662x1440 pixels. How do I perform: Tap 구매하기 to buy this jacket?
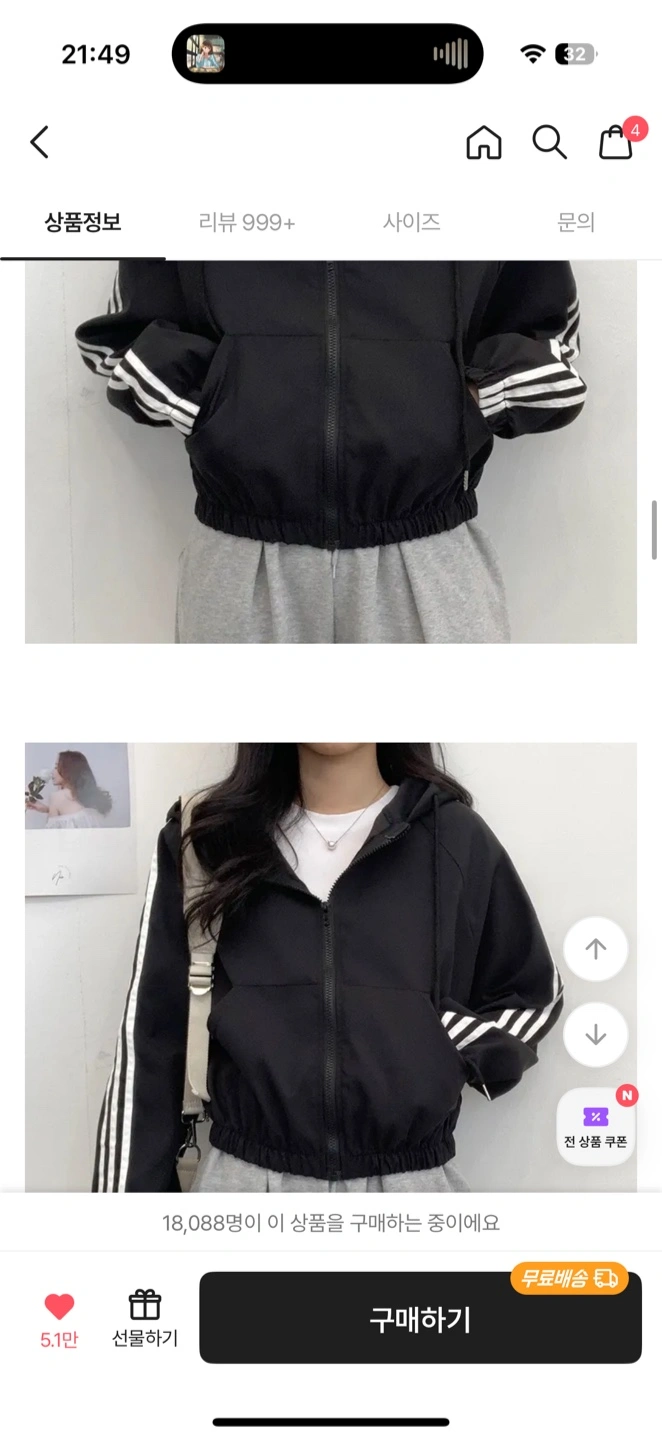pos(420,1319)
